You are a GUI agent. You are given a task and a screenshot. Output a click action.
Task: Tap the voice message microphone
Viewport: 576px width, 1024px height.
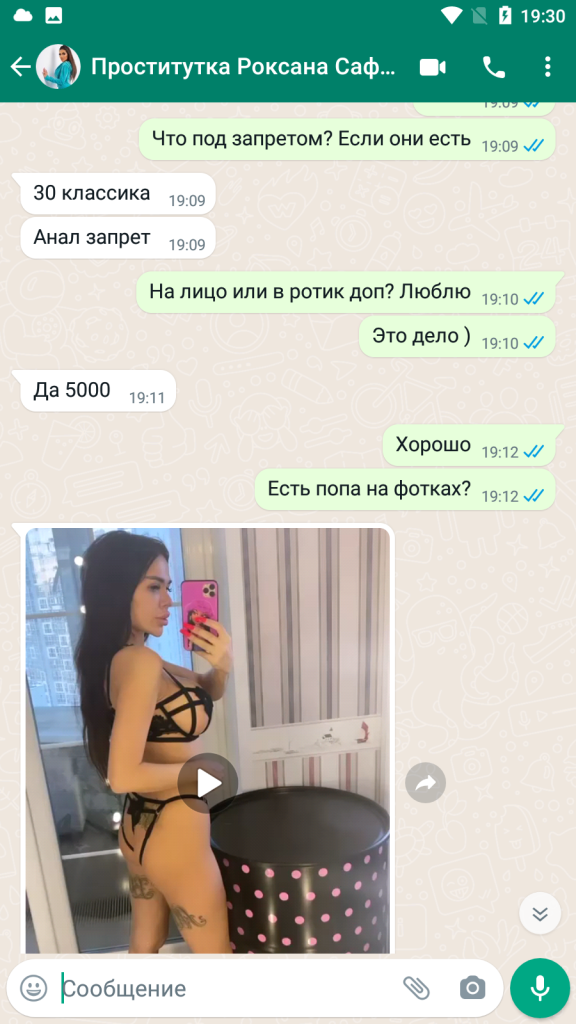tap(540, 988)
